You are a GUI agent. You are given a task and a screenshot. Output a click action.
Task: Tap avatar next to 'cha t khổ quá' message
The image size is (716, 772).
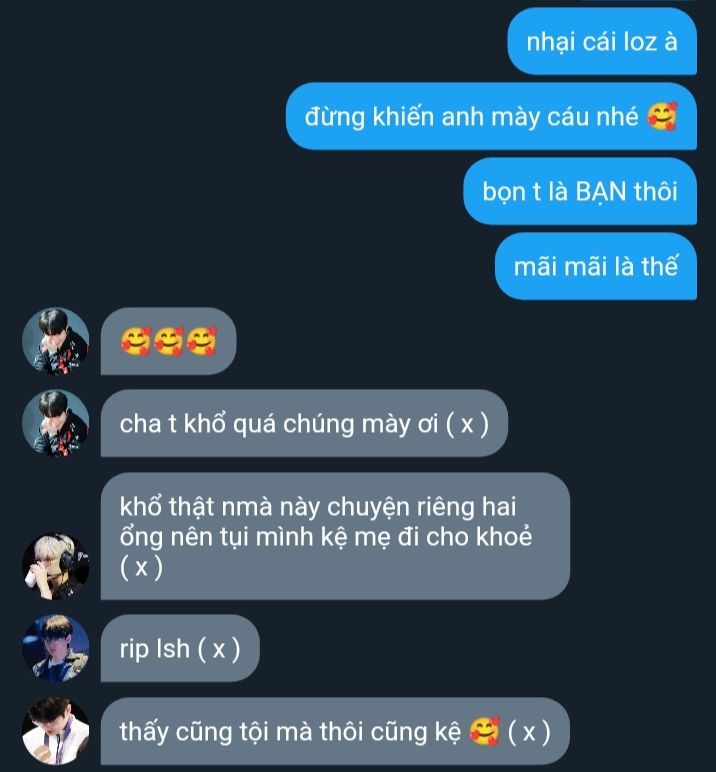pyautogui.click(x=56, y=423)
